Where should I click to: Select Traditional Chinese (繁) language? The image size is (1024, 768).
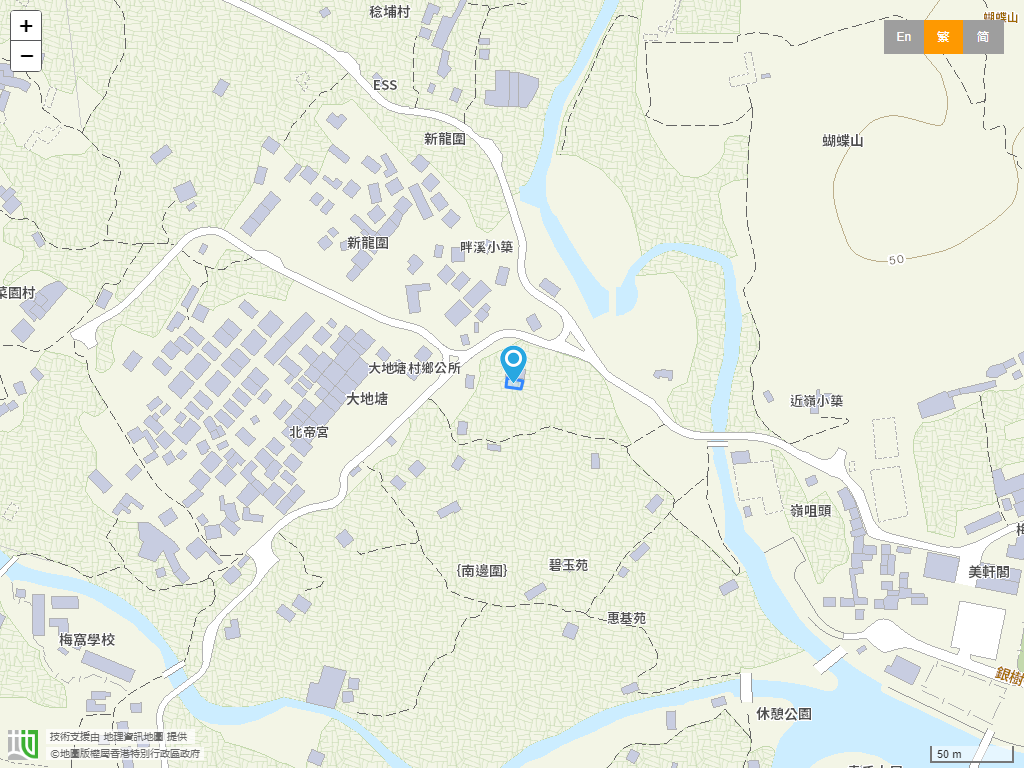pyautogui.click(x=943, y=37)
